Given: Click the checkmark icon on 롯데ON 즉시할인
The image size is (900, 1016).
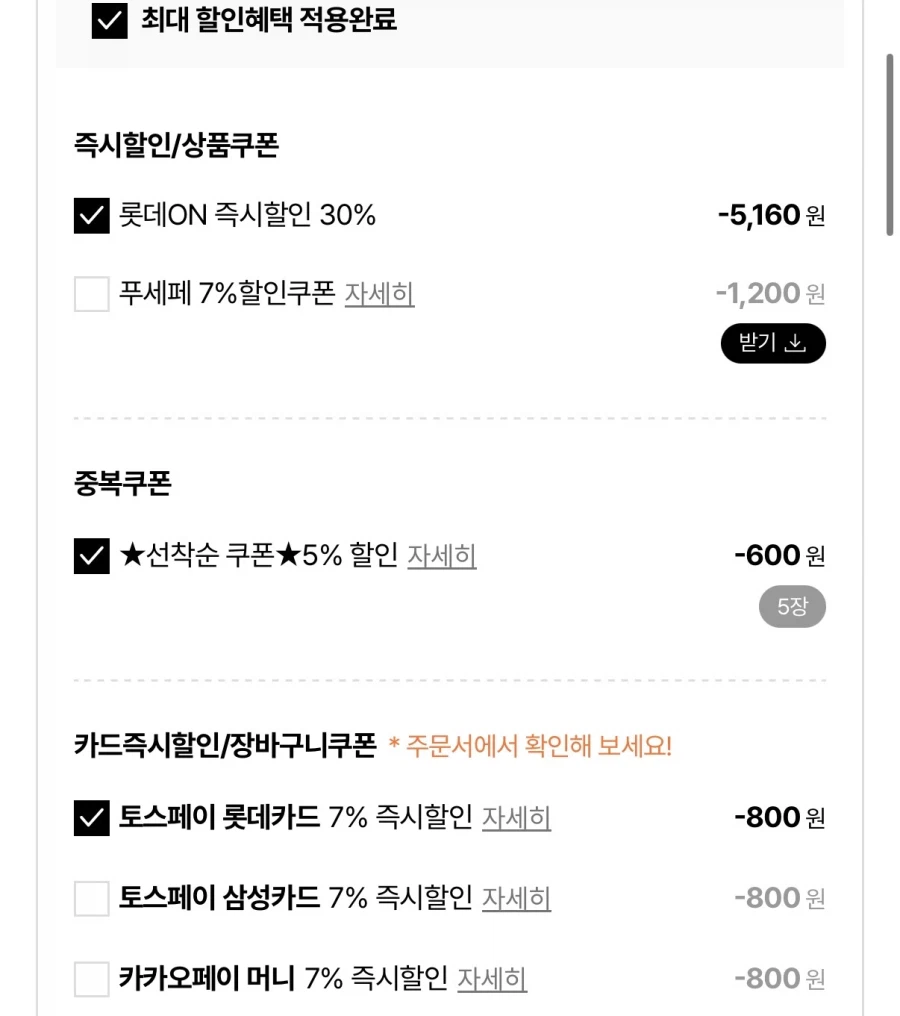Looking at the screenshot, I should [90, 216].
